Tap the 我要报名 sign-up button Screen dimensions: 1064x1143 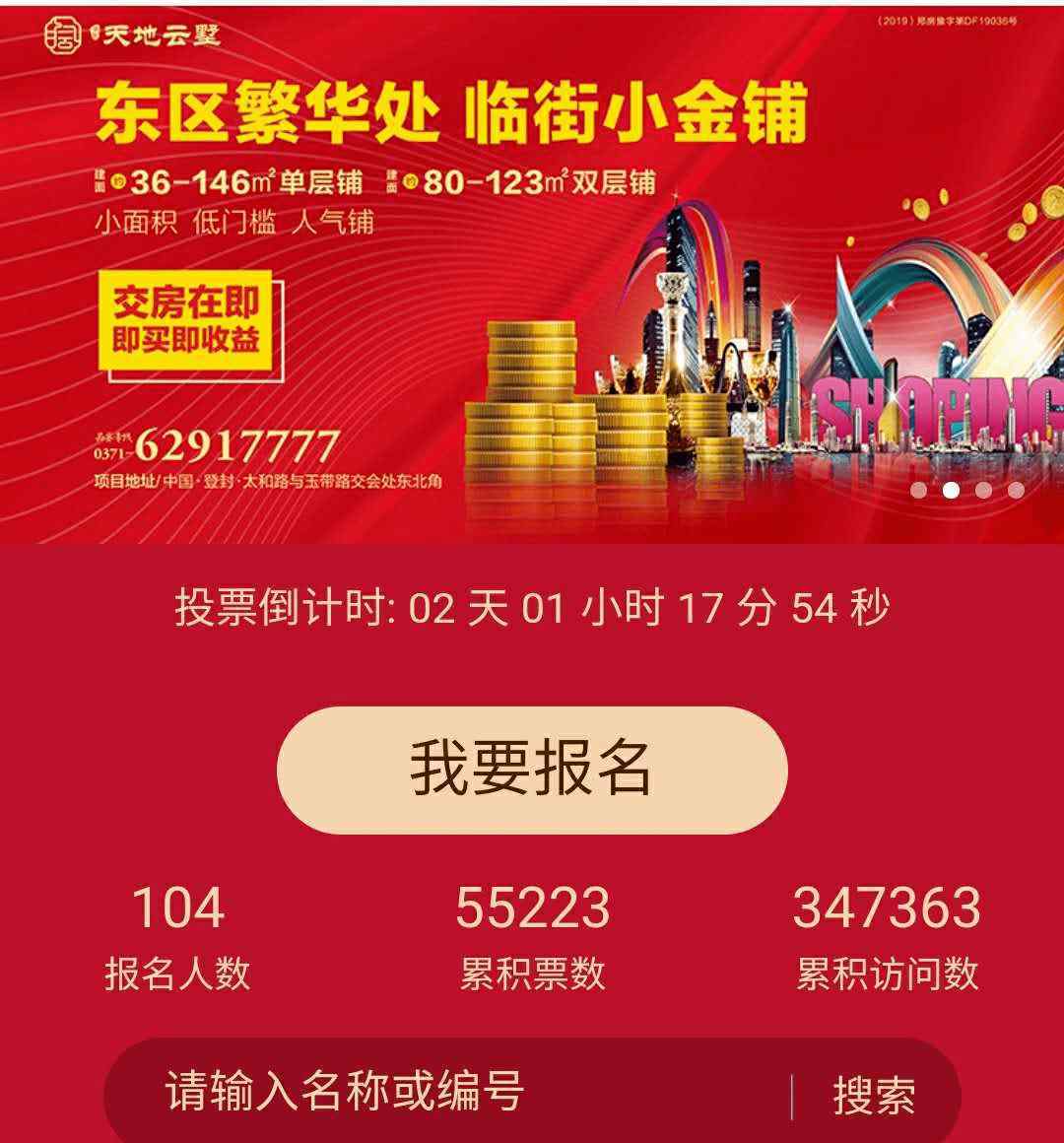pos(532,770)
